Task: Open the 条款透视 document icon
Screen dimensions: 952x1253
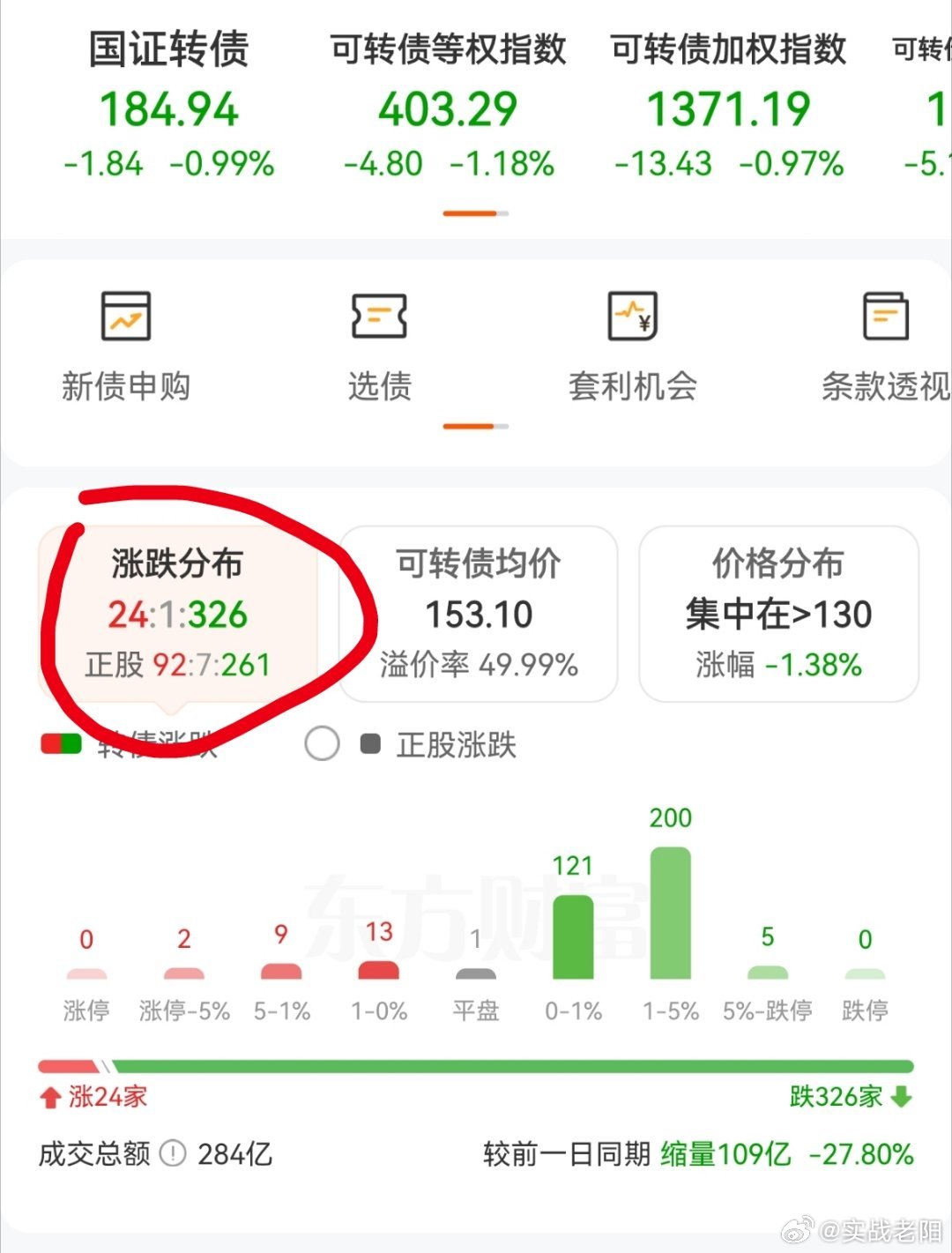Action: click(x=885, y=317)
